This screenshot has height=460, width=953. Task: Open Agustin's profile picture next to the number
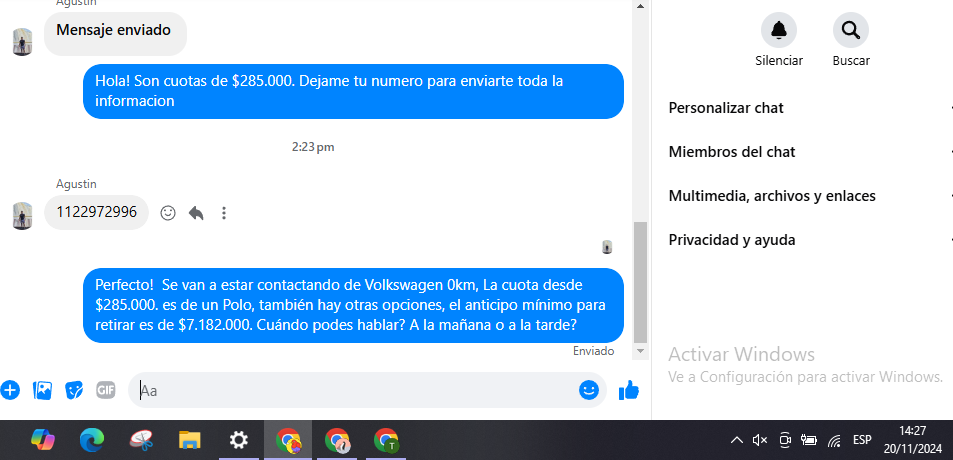tap(22, 215)
